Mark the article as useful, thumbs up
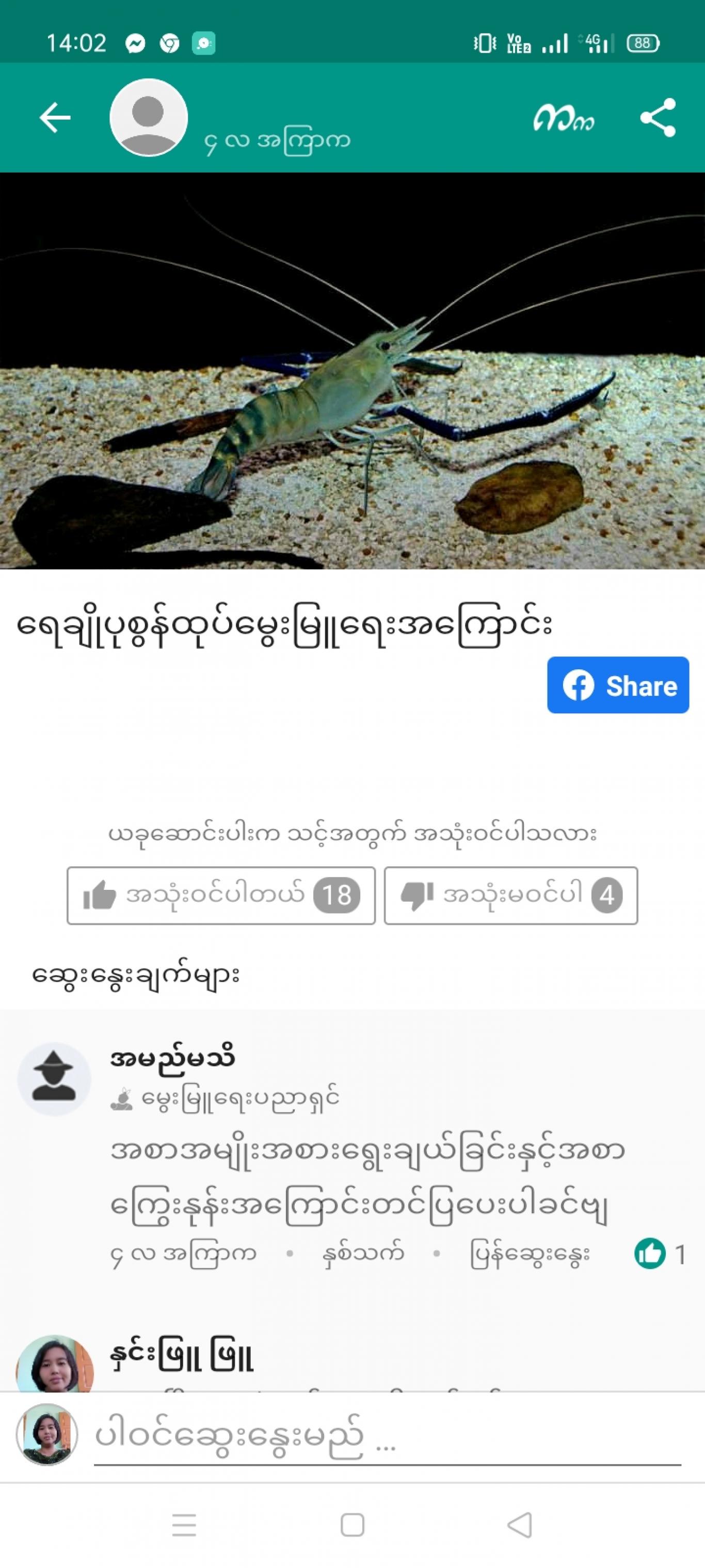The image size is (705, 1568). [x=221, y=896]
